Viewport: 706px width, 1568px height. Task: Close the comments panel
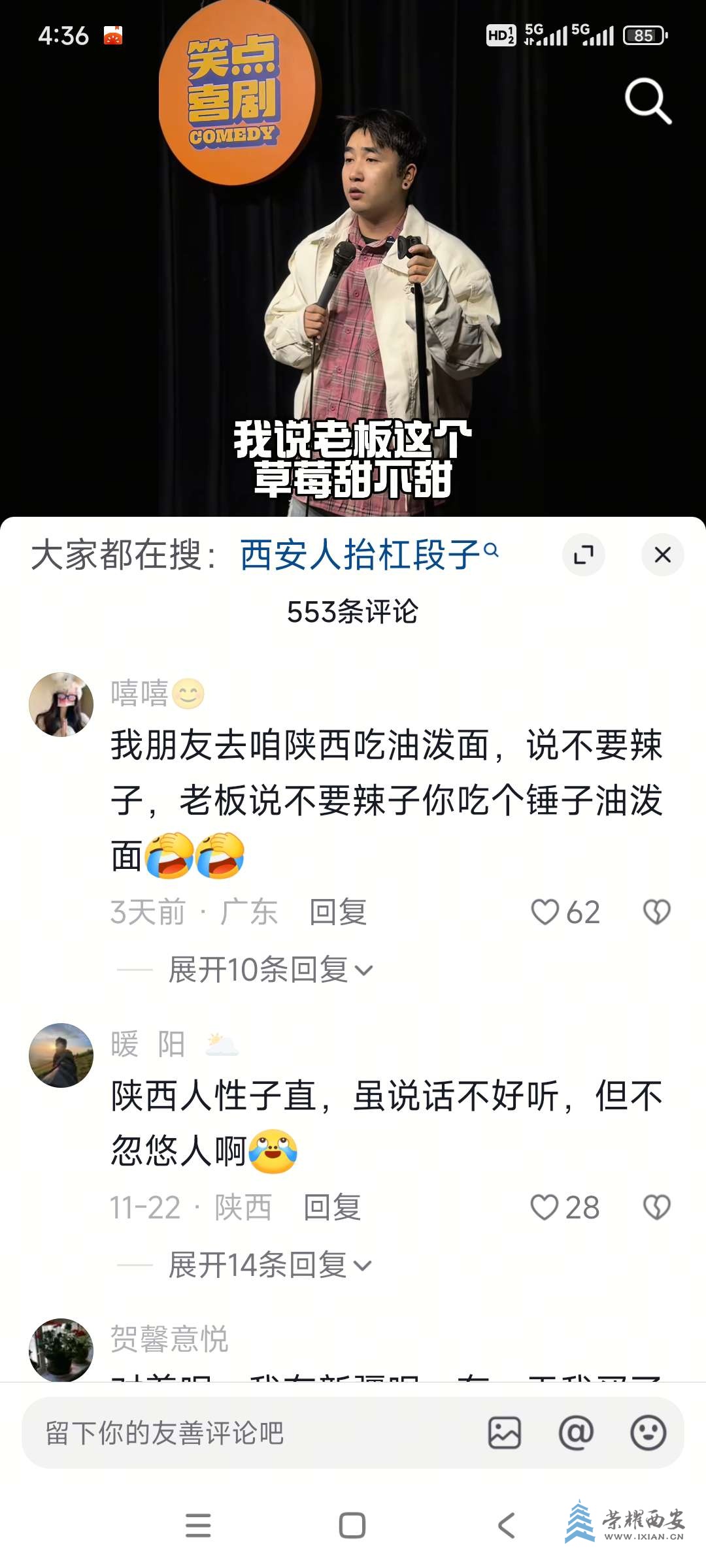(x=662, y=555)
